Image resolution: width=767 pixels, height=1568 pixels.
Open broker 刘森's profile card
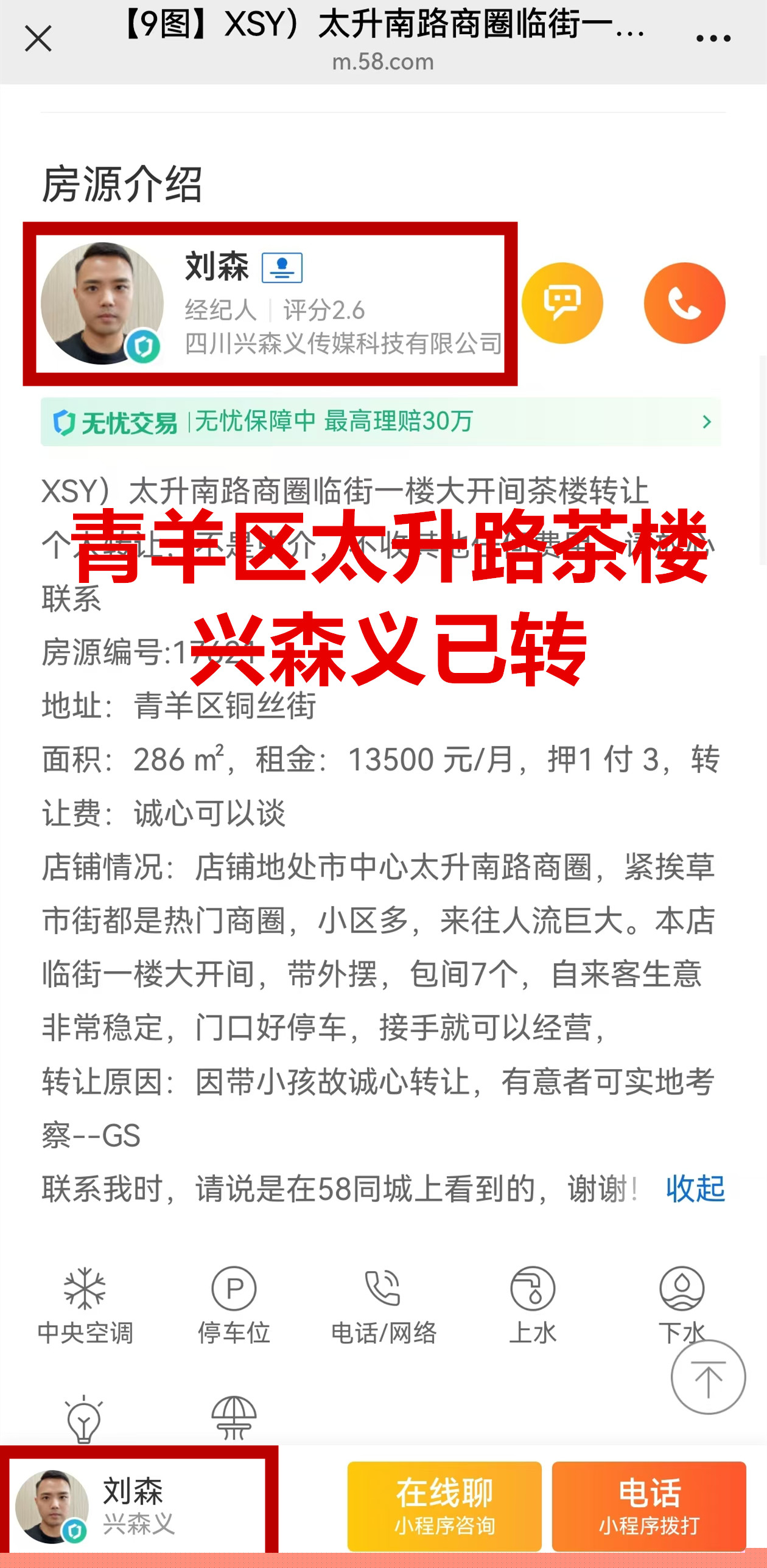point(270,304)
